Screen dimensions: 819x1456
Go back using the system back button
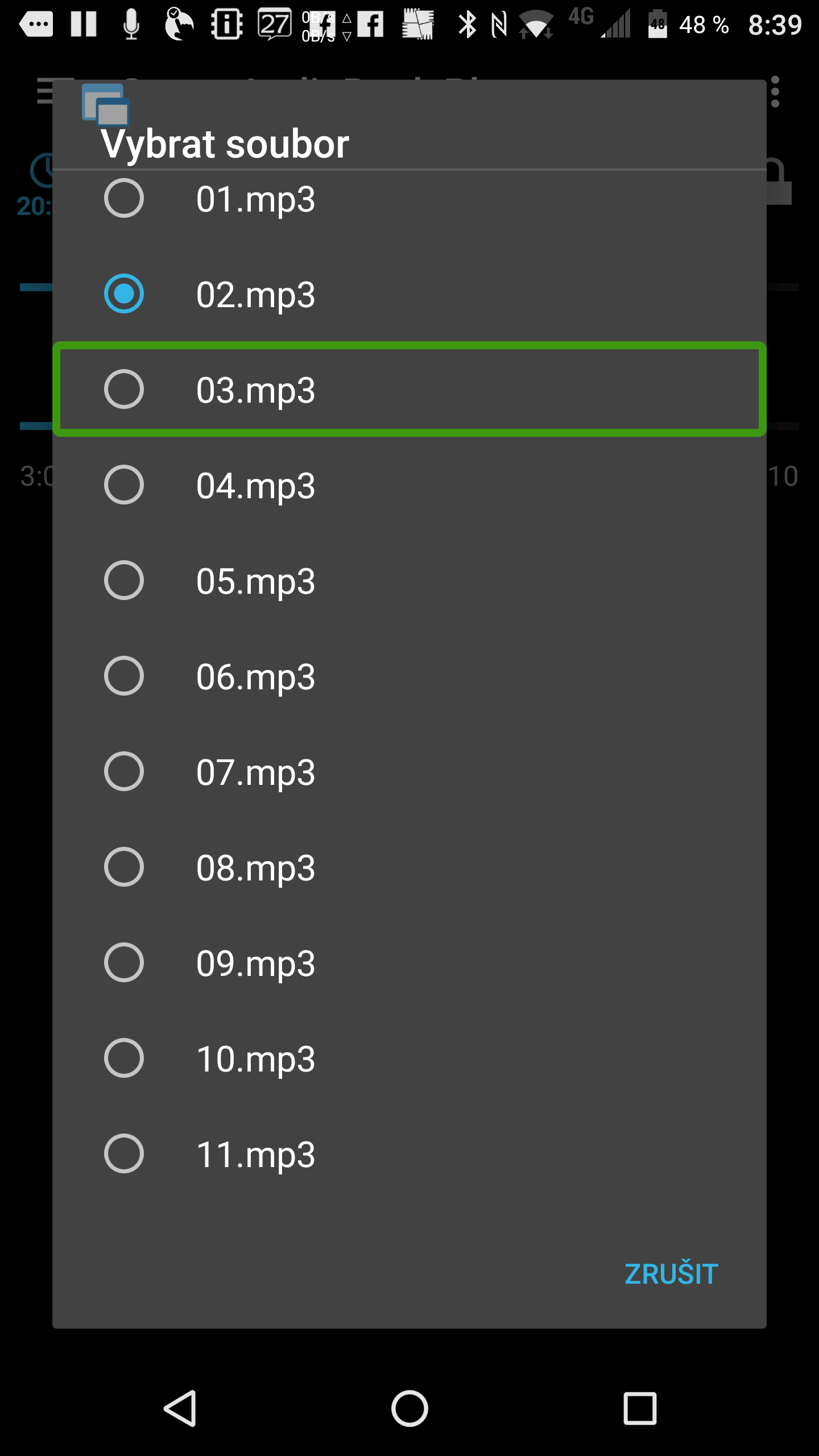(181, 1408)
